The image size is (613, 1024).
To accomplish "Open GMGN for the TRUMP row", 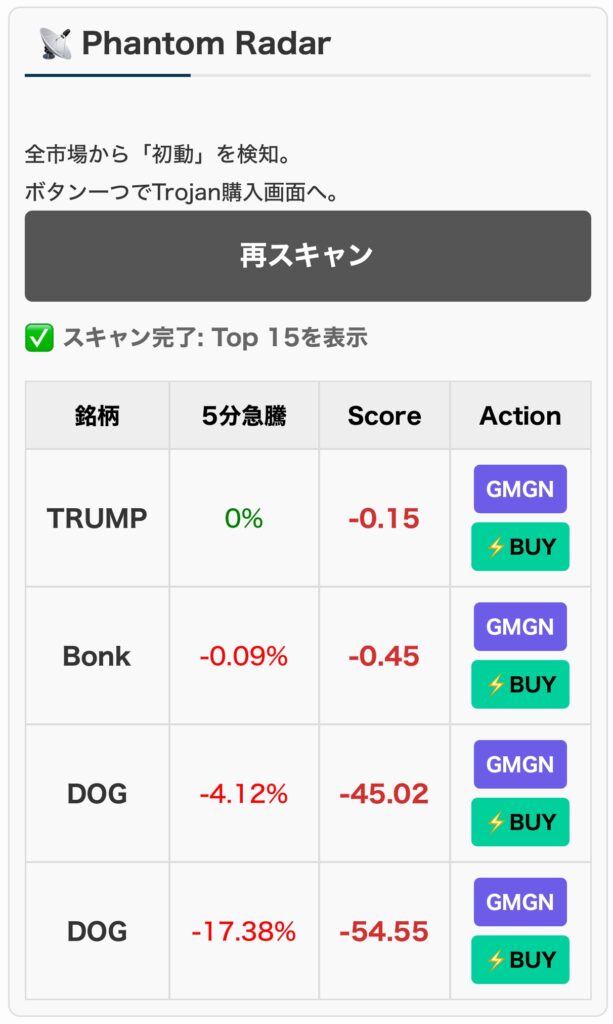I will point(520,489).
